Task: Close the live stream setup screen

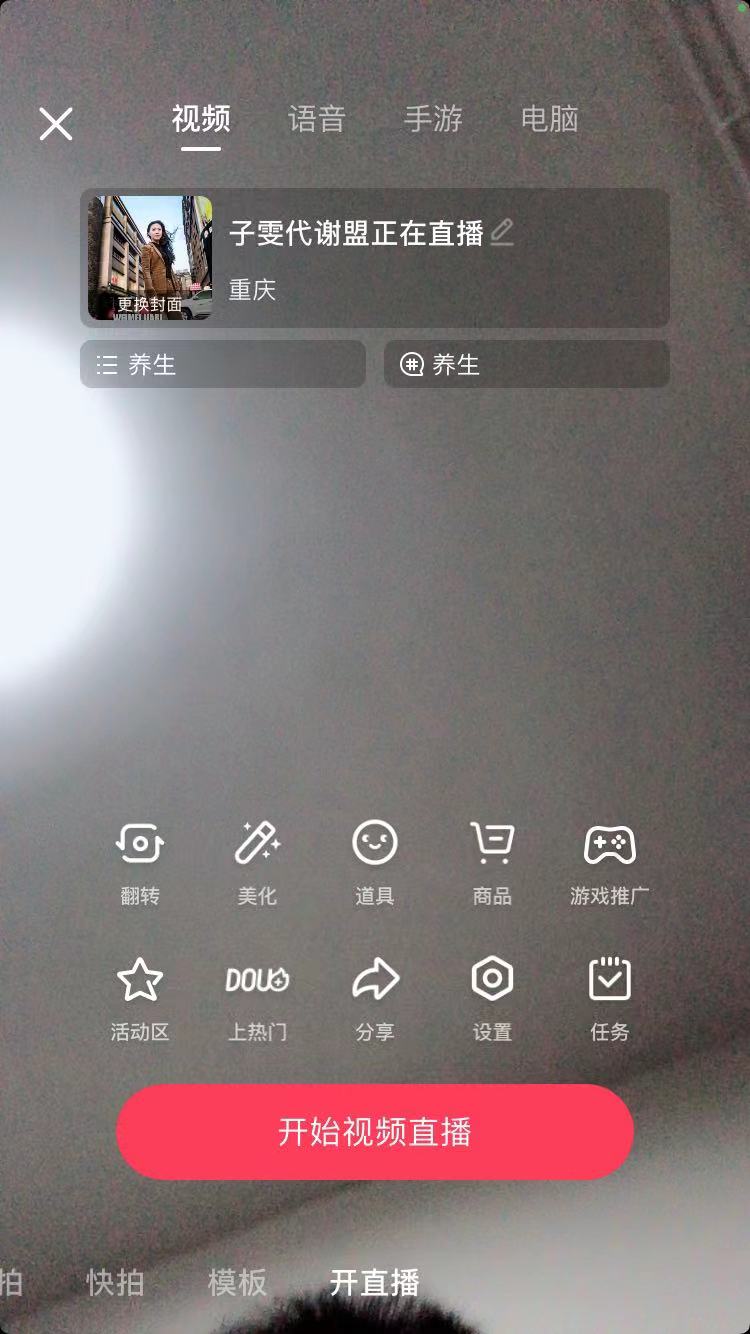Action: tap(56, 124)
